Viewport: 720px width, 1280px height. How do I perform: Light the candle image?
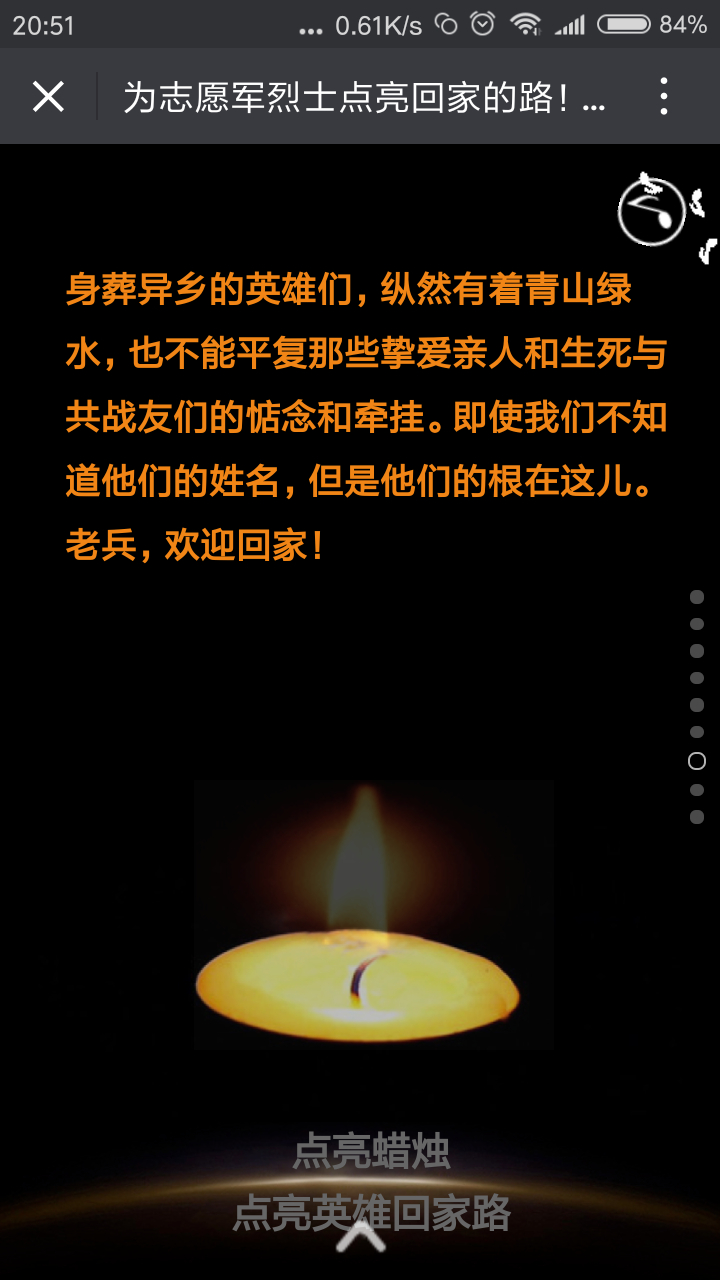374,914
